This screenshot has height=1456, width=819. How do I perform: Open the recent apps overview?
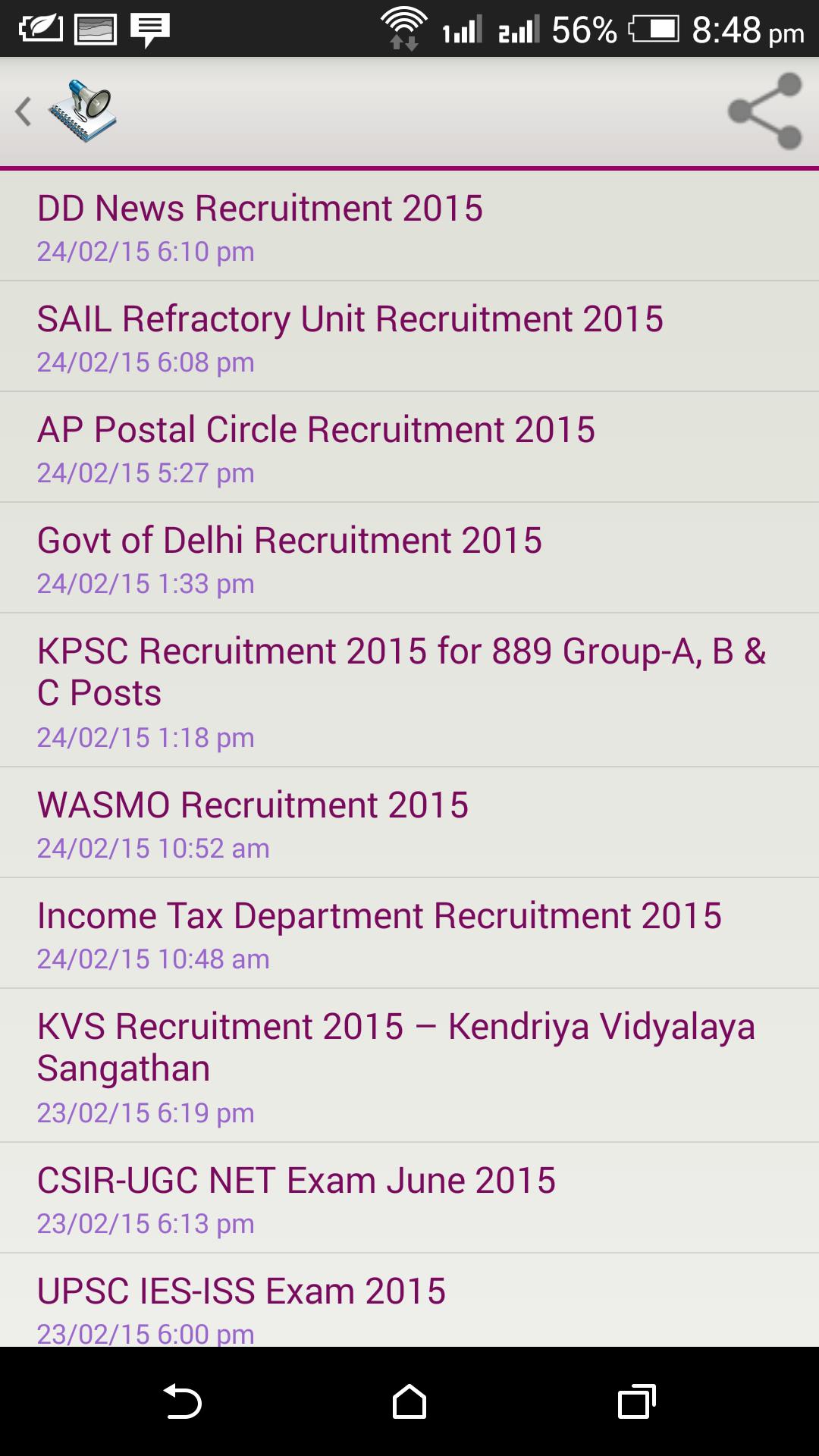pos(636,1401)
